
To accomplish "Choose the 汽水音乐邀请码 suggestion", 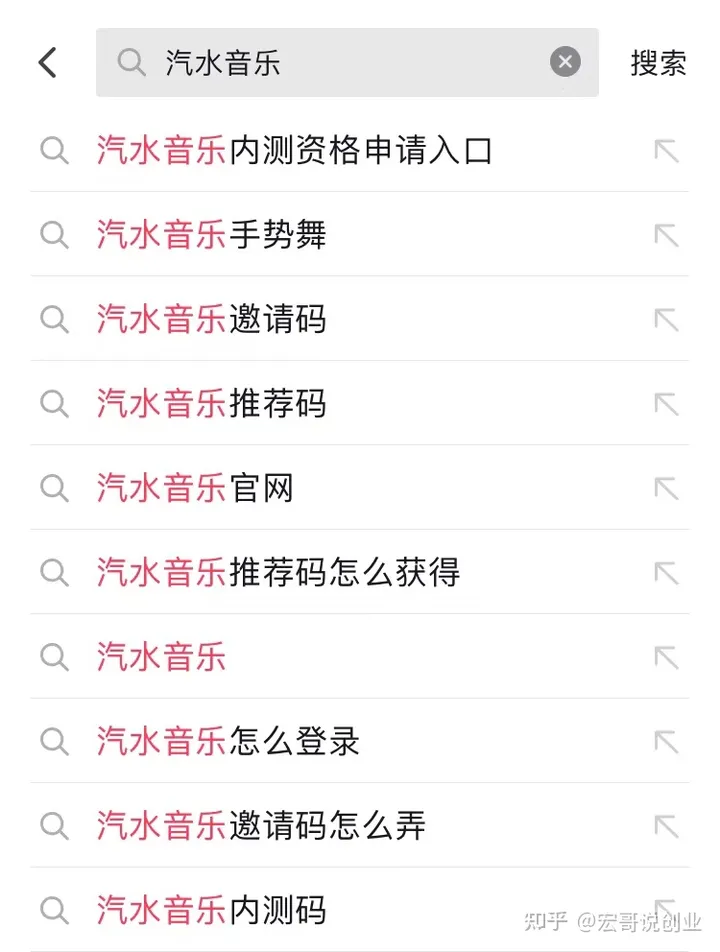I will [212, 320].
